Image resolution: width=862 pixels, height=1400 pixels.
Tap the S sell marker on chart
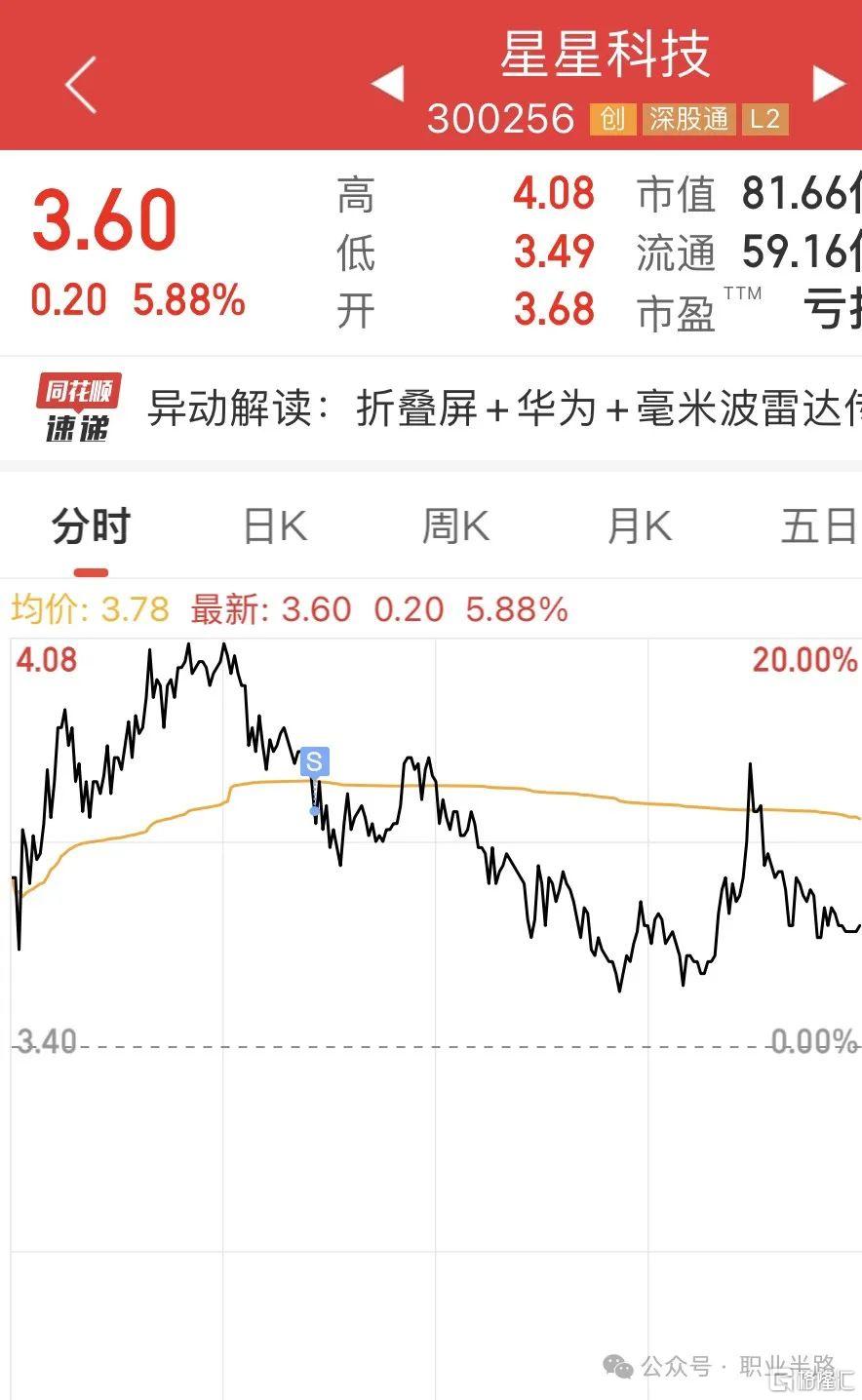(314, 761)
